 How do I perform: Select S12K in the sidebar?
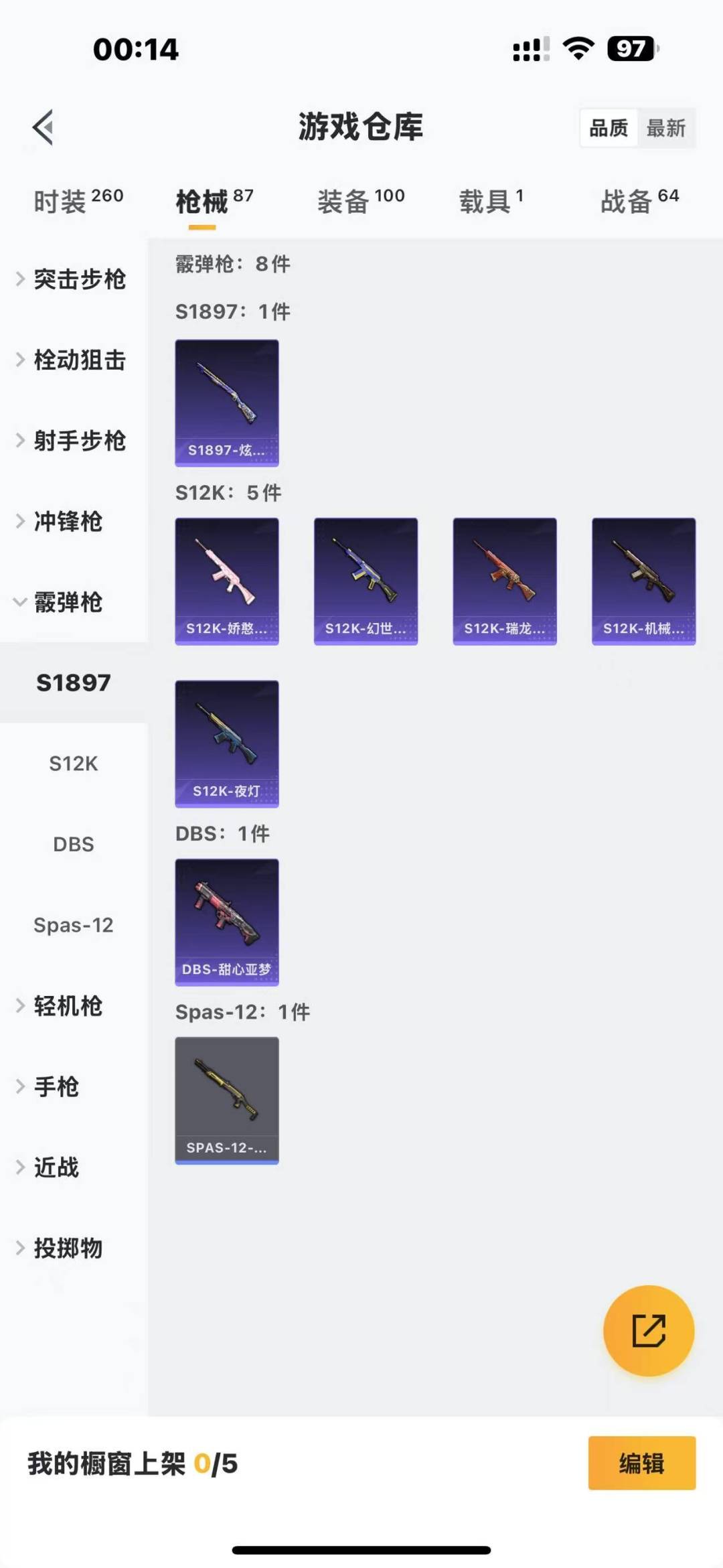pos(74,764)
